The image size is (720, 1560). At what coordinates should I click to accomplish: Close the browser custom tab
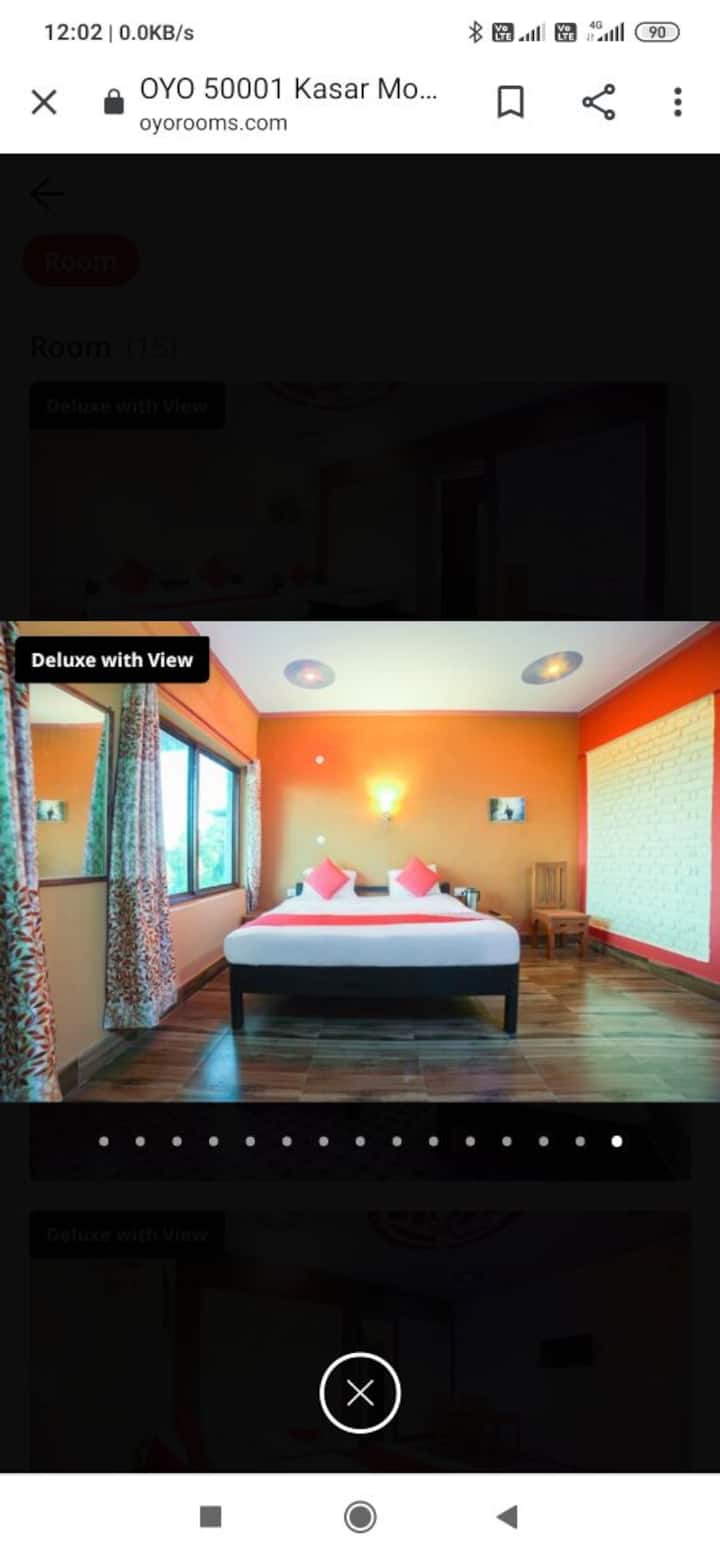tap(44, 102)
